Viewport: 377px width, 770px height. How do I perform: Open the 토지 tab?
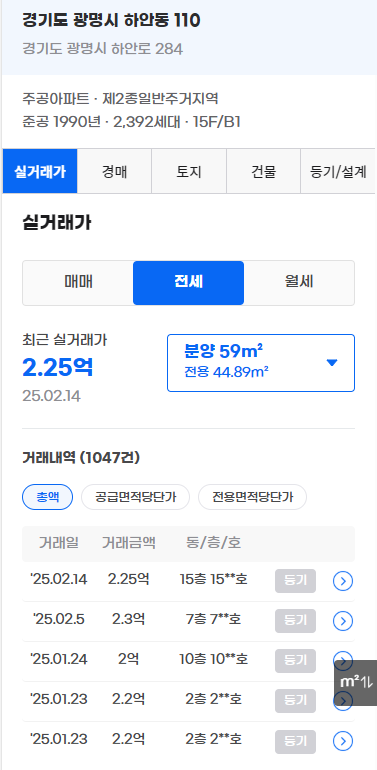pos(189,171)
